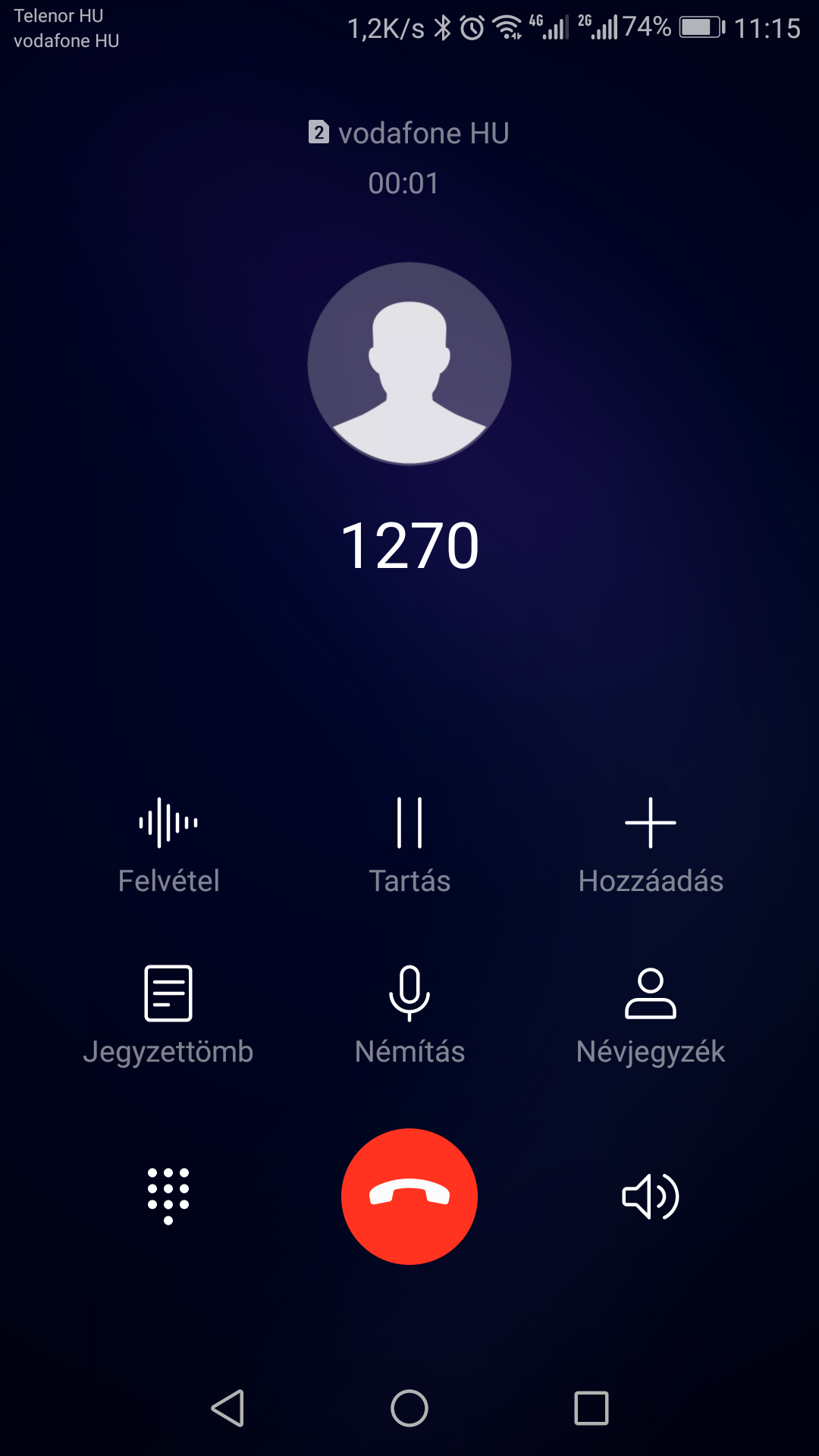Tap the home button in the navigation bar

(409, 1408)
